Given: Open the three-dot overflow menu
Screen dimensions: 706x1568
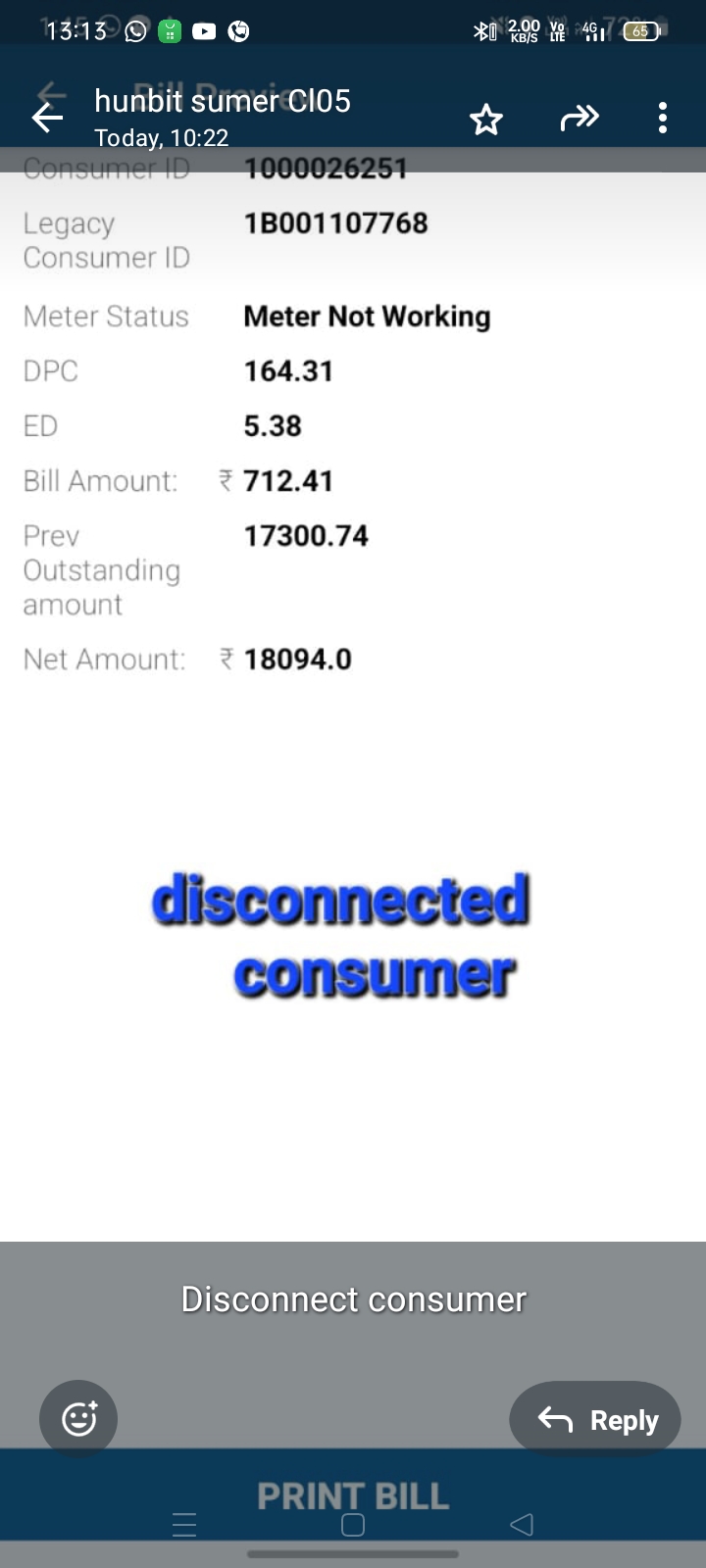Looking at the screenshot, I should 663,119.
